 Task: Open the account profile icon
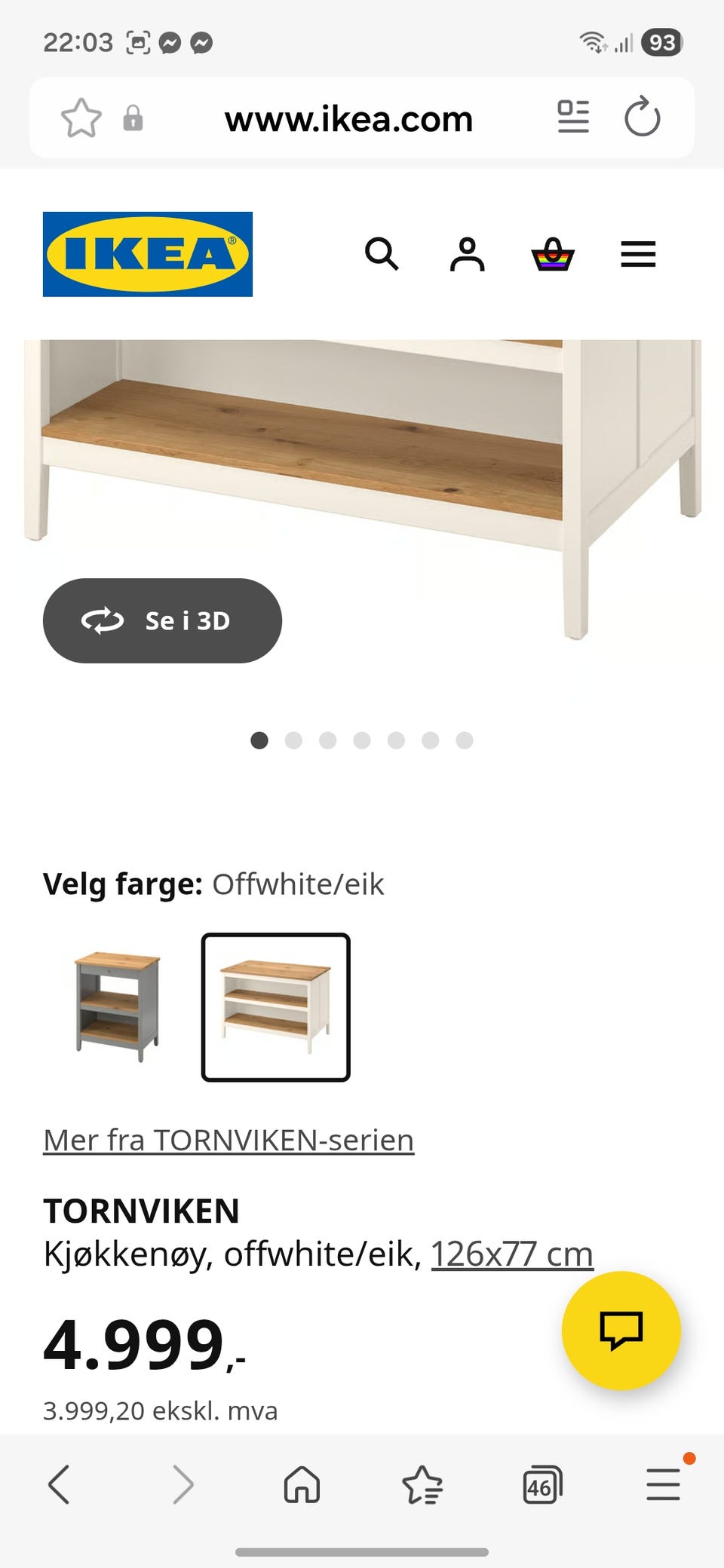(468, 255)
